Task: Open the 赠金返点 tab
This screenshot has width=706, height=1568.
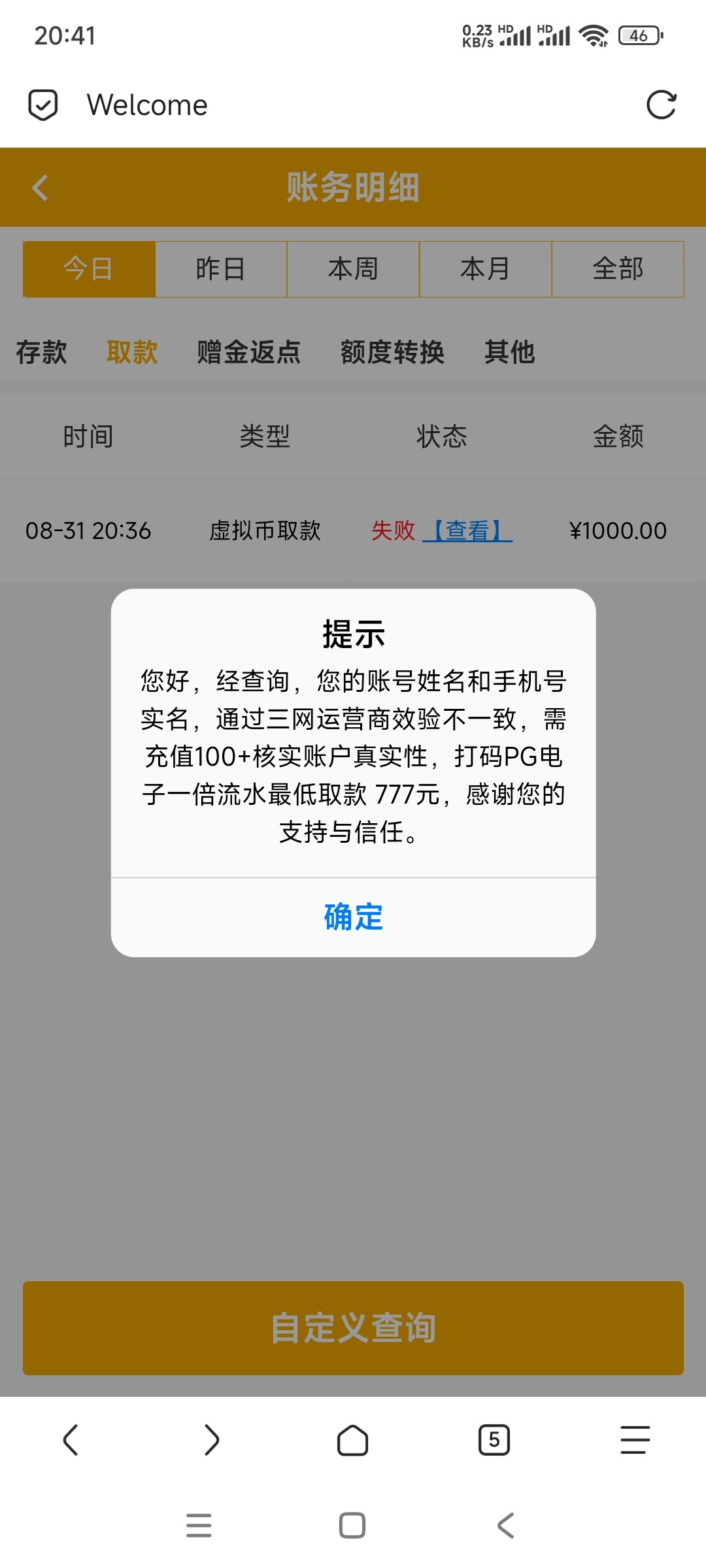Action: 249,352
